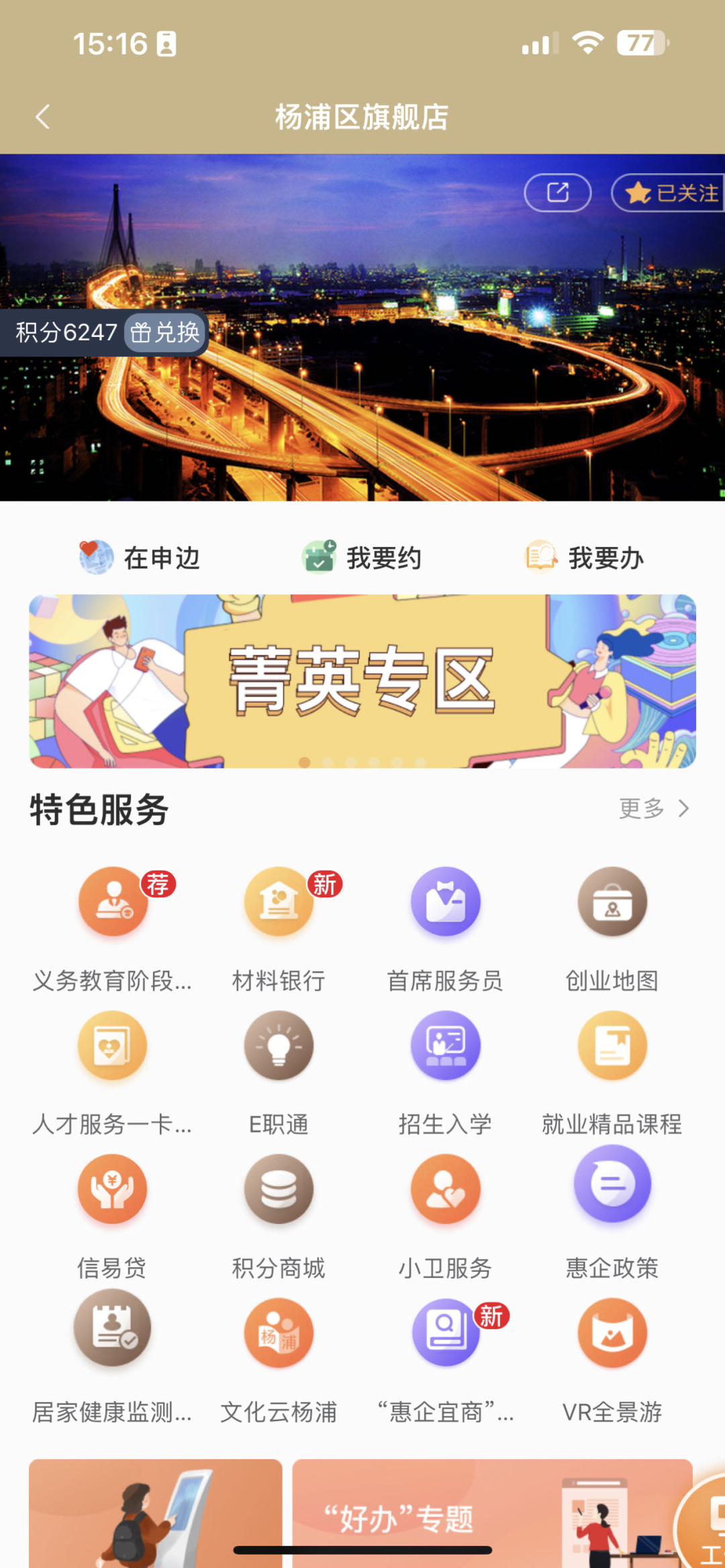Redeem points via the 兑换 button

click(x=165, y=332)
